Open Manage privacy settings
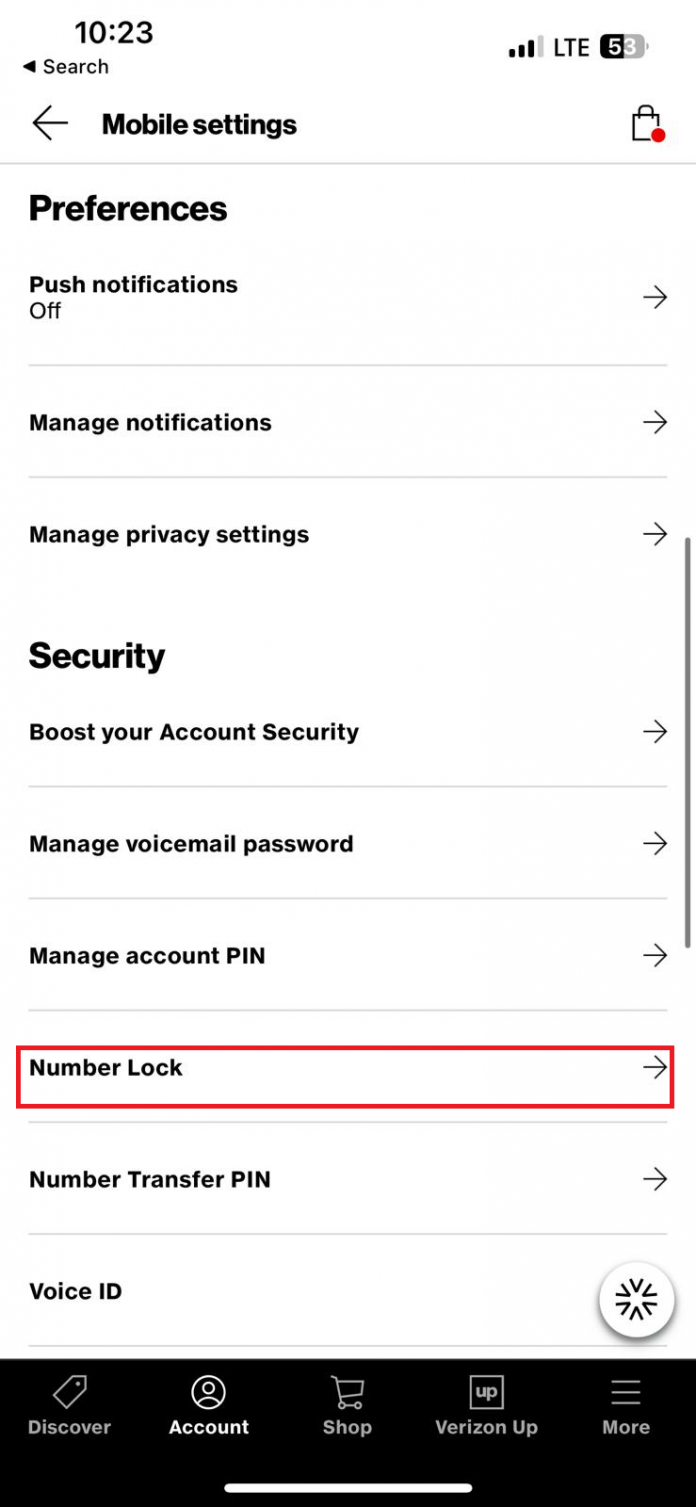Image resolution: width=696 pixels, height=1507 pixels. click(x=347, y=534)
